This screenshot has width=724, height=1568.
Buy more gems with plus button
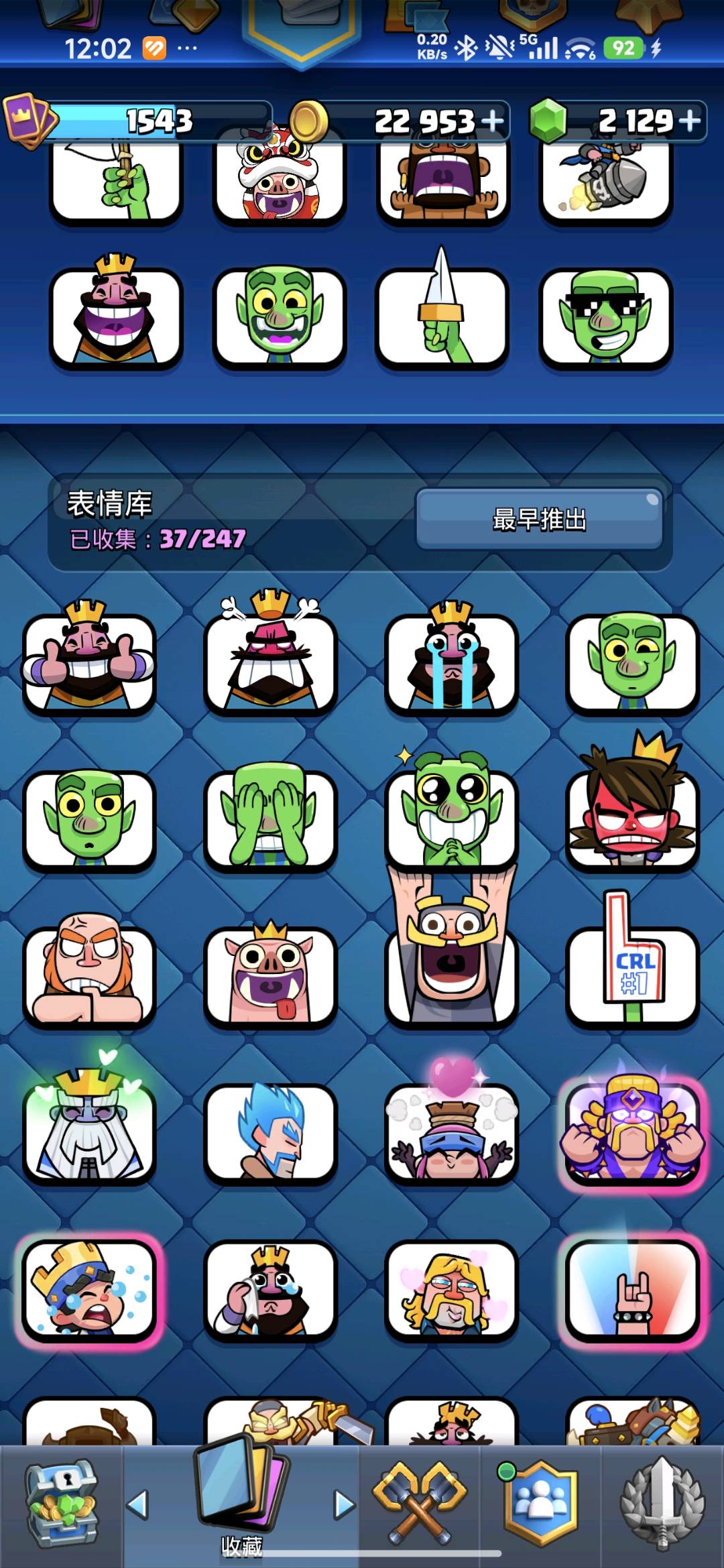[689, 121]
